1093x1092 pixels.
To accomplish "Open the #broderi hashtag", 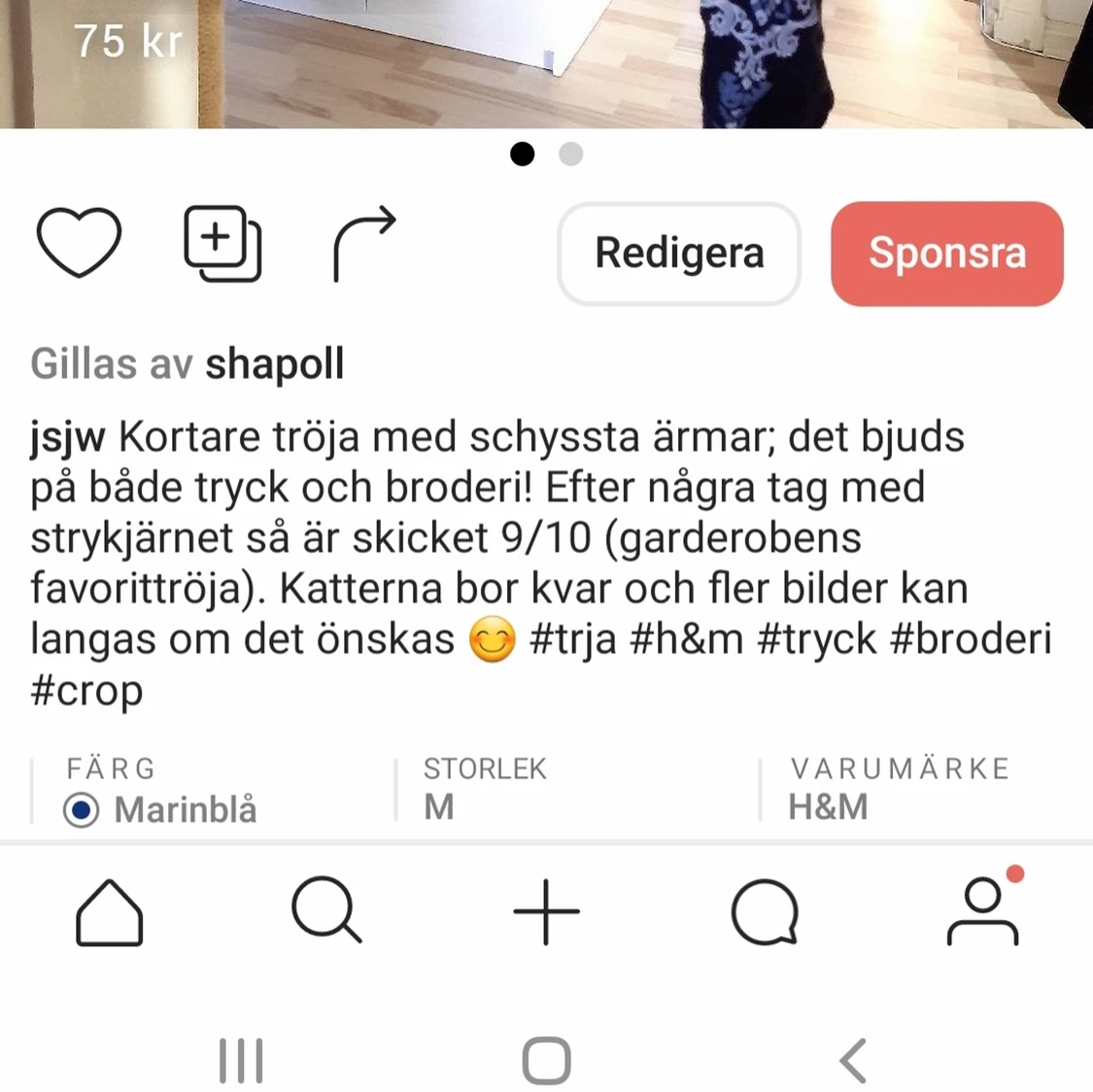I will pos(971,639).
